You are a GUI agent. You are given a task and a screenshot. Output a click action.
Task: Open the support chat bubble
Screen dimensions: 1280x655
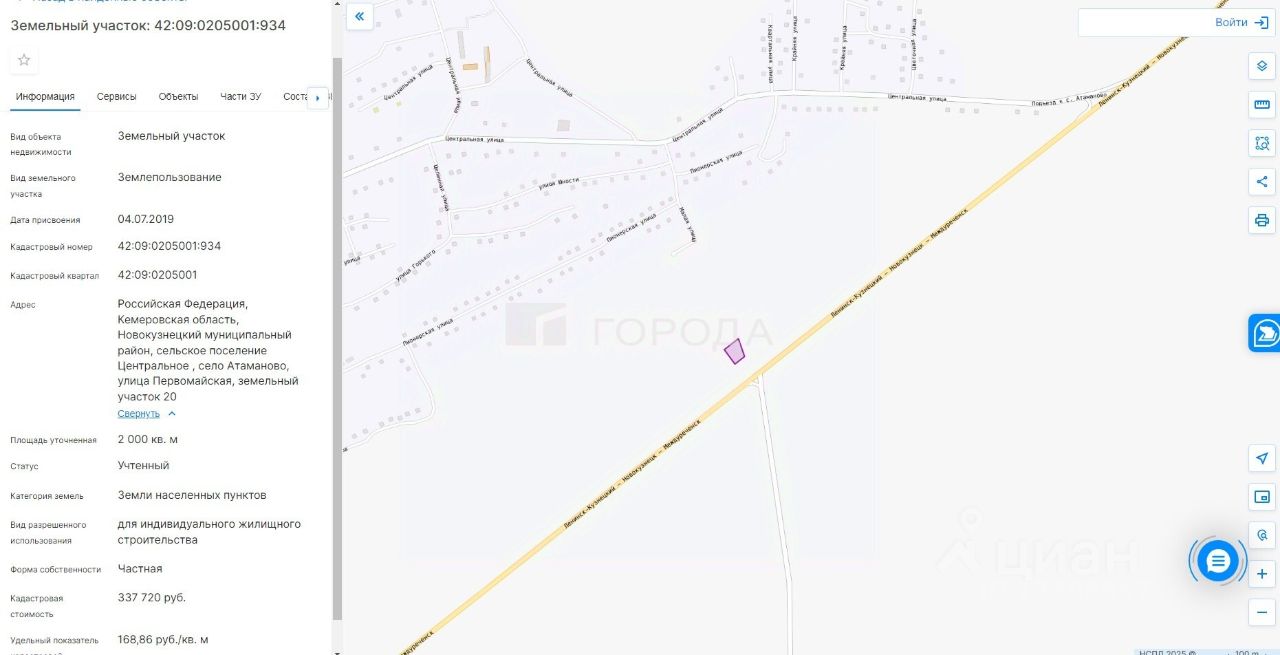1217,562
